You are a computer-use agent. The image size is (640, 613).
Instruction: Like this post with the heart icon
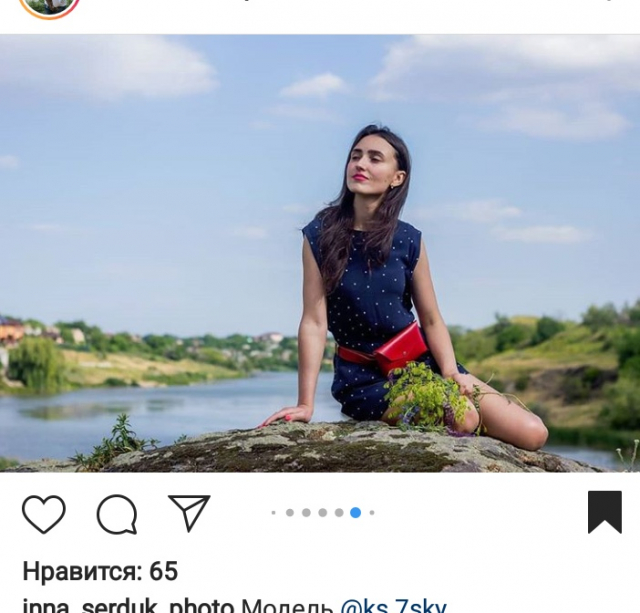coord(44,514)
